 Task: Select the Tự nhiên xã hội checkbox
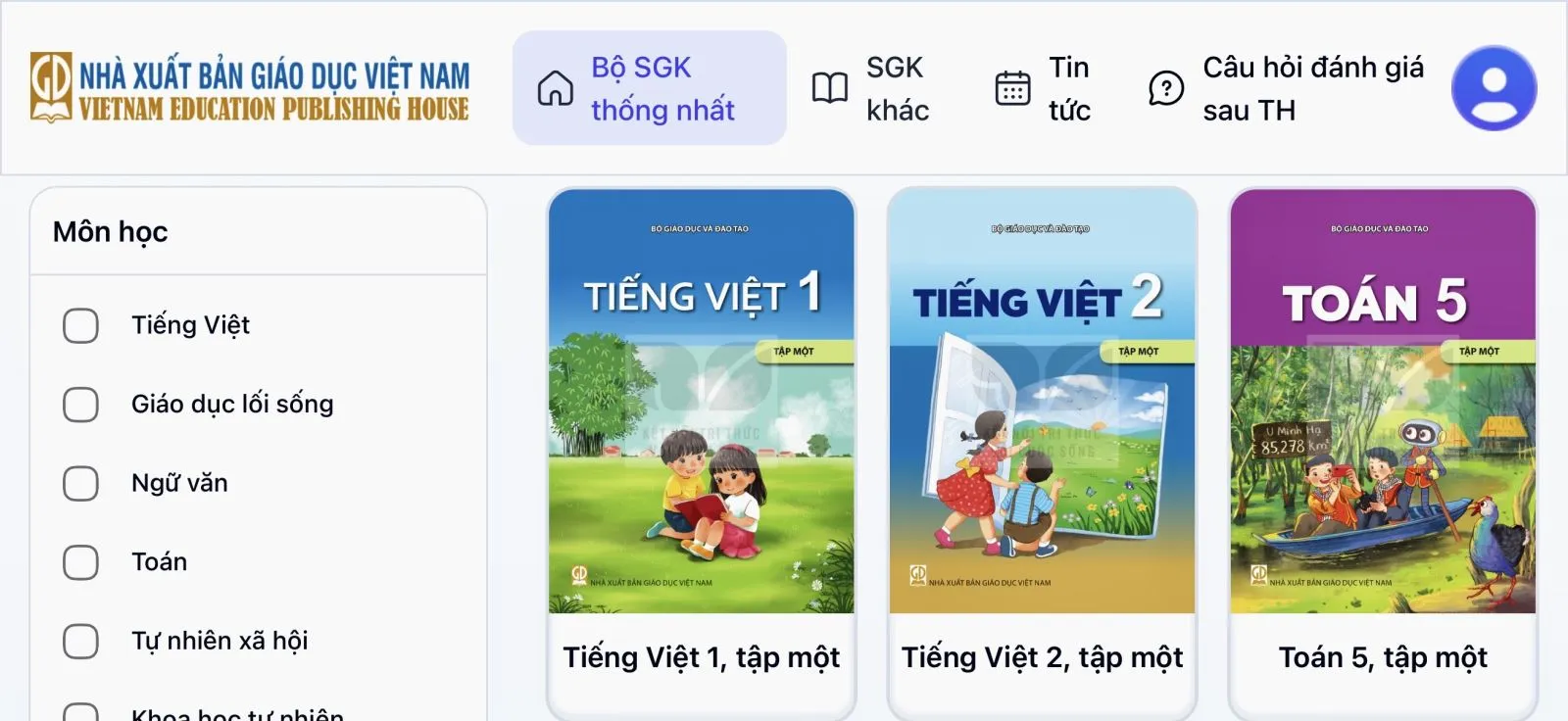(x=80, y=641)
